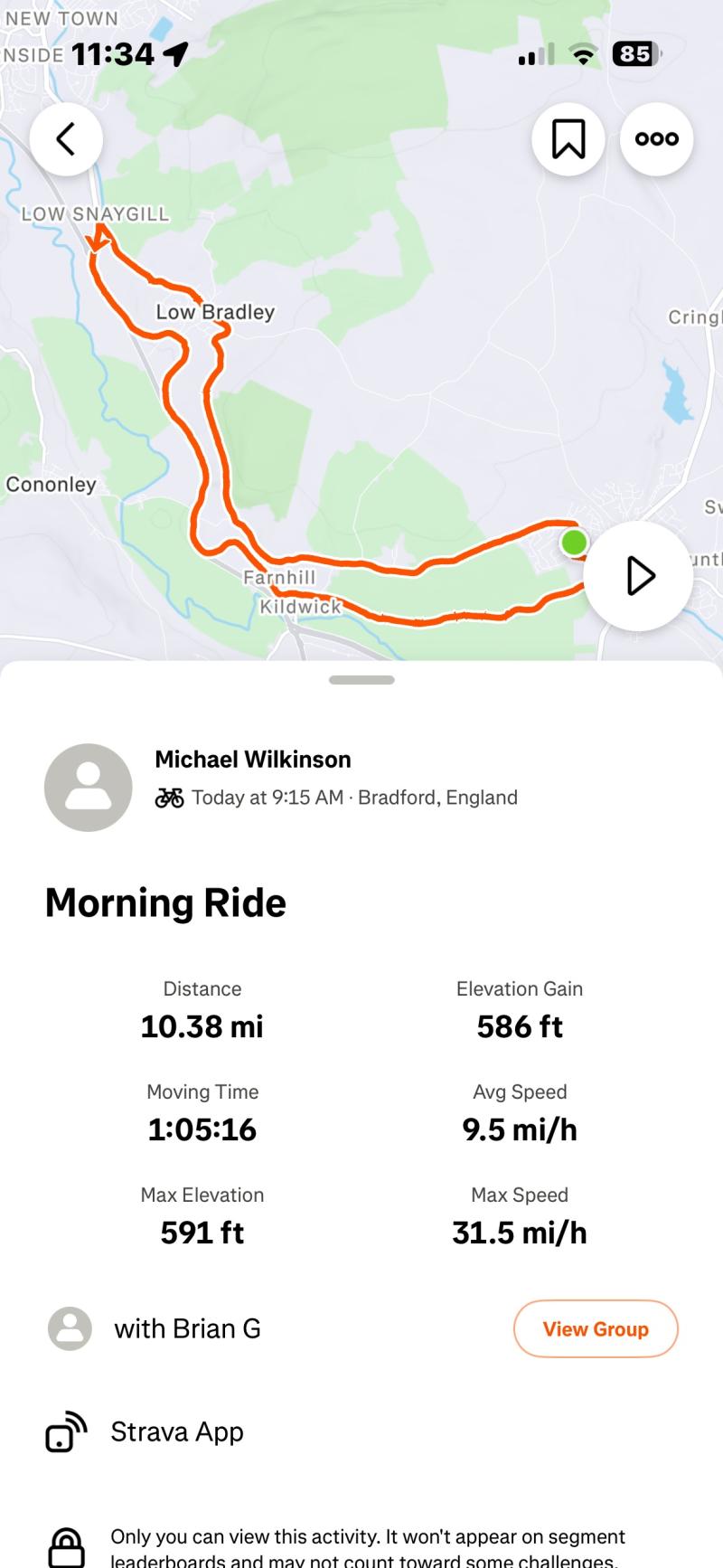
Task: Bookmark this ride's route
Action: 568,139
